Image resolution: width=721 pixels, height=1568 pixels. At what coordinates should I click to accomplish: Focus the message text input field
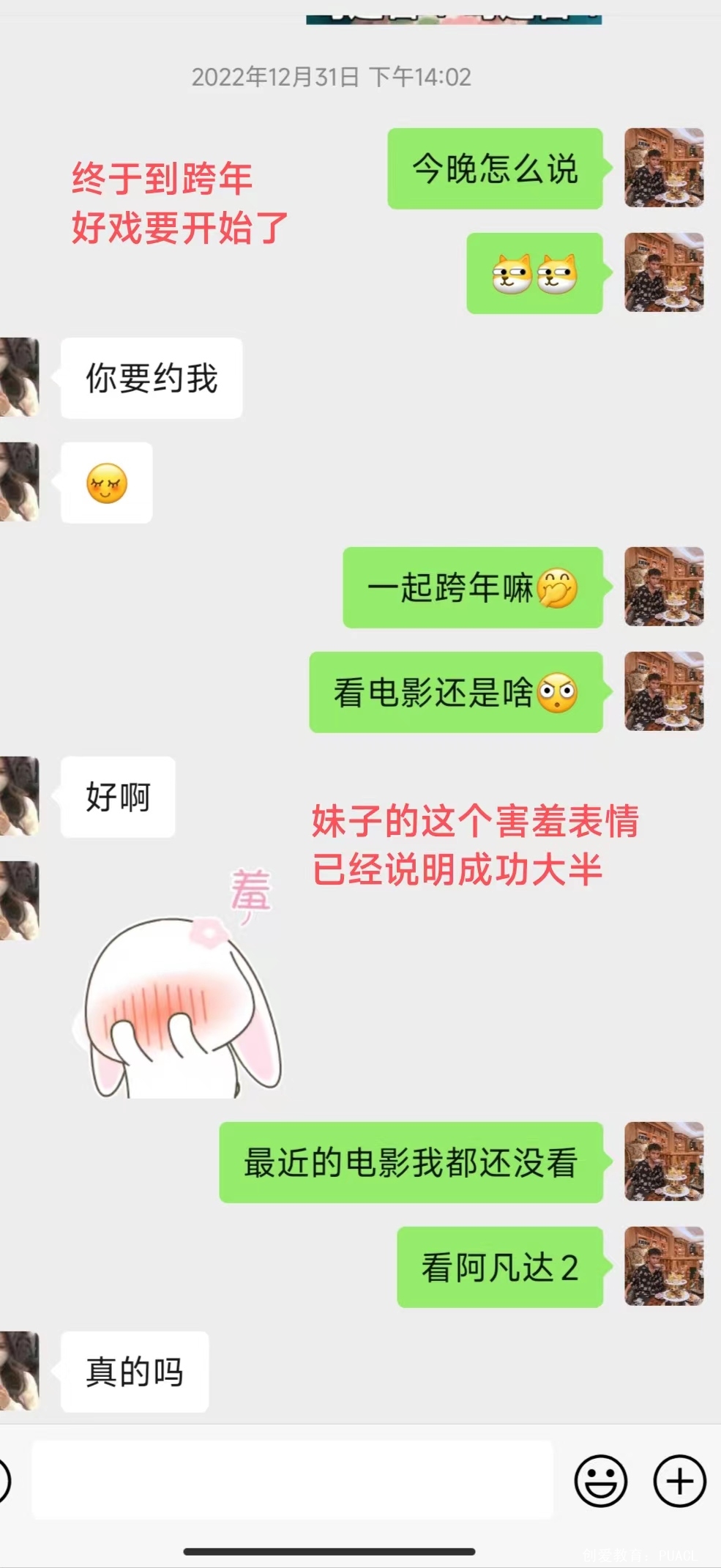pos(291,1480)
